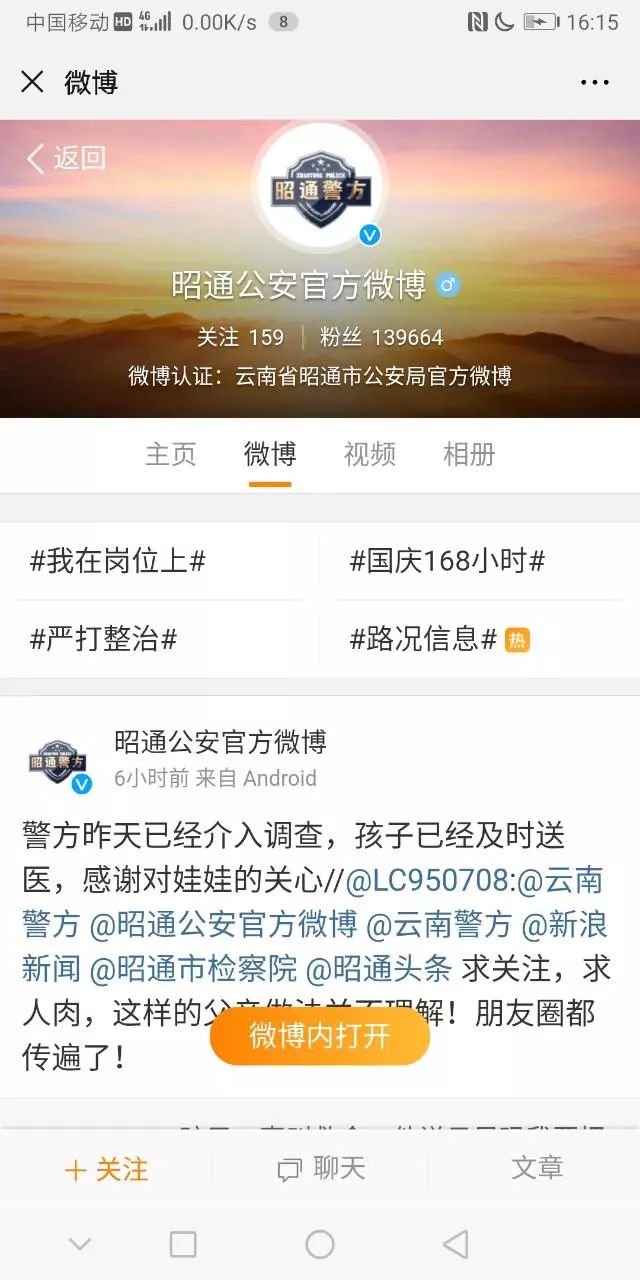This screenshot has width=640, height=1280.
Task: View the 粉丝 139664 followers list
Action: tap(381, 338)
